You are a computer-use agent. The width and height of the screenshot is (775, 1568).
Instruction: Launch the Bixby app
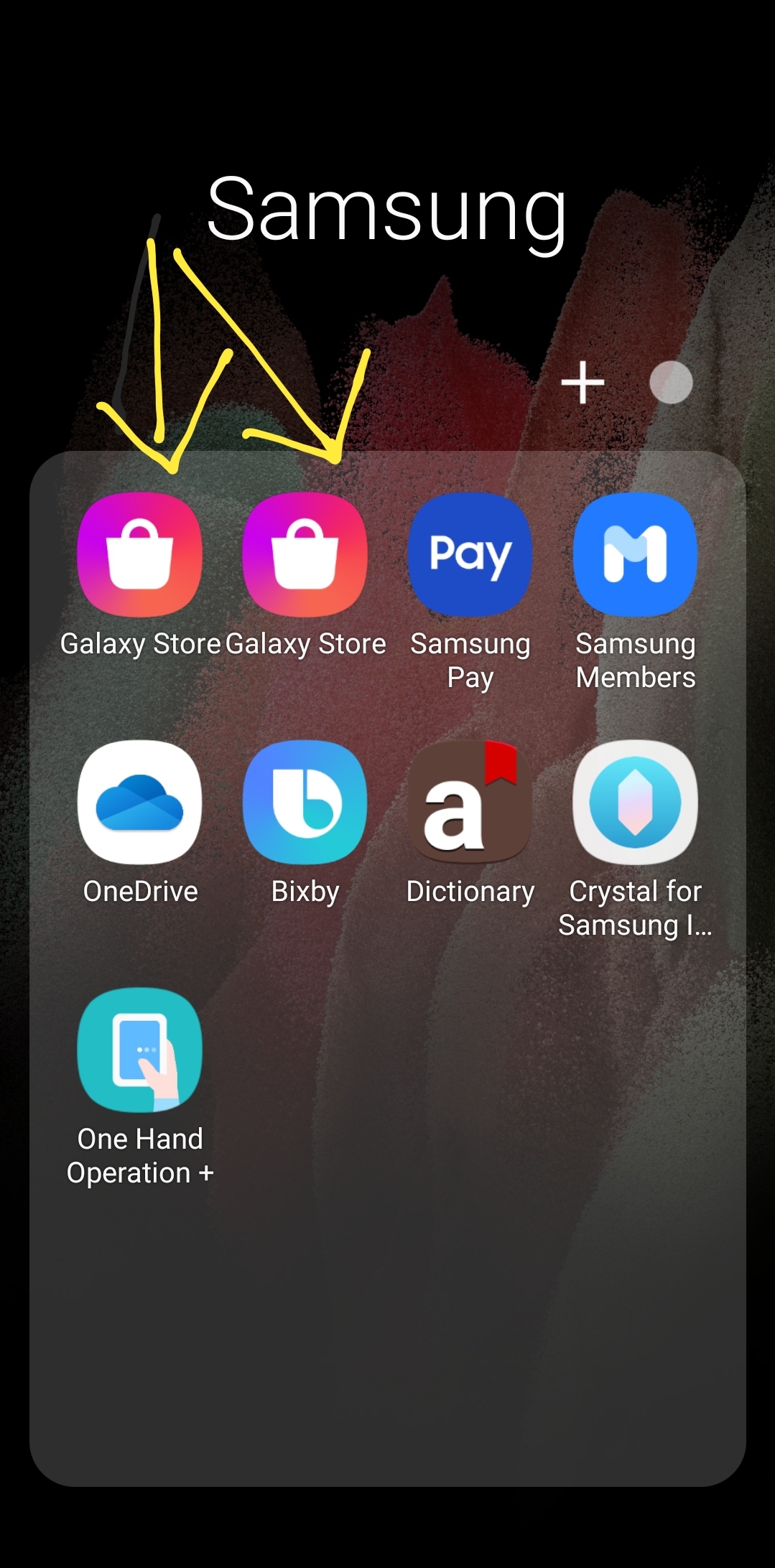pyautogui.click(x=305, y=802)
